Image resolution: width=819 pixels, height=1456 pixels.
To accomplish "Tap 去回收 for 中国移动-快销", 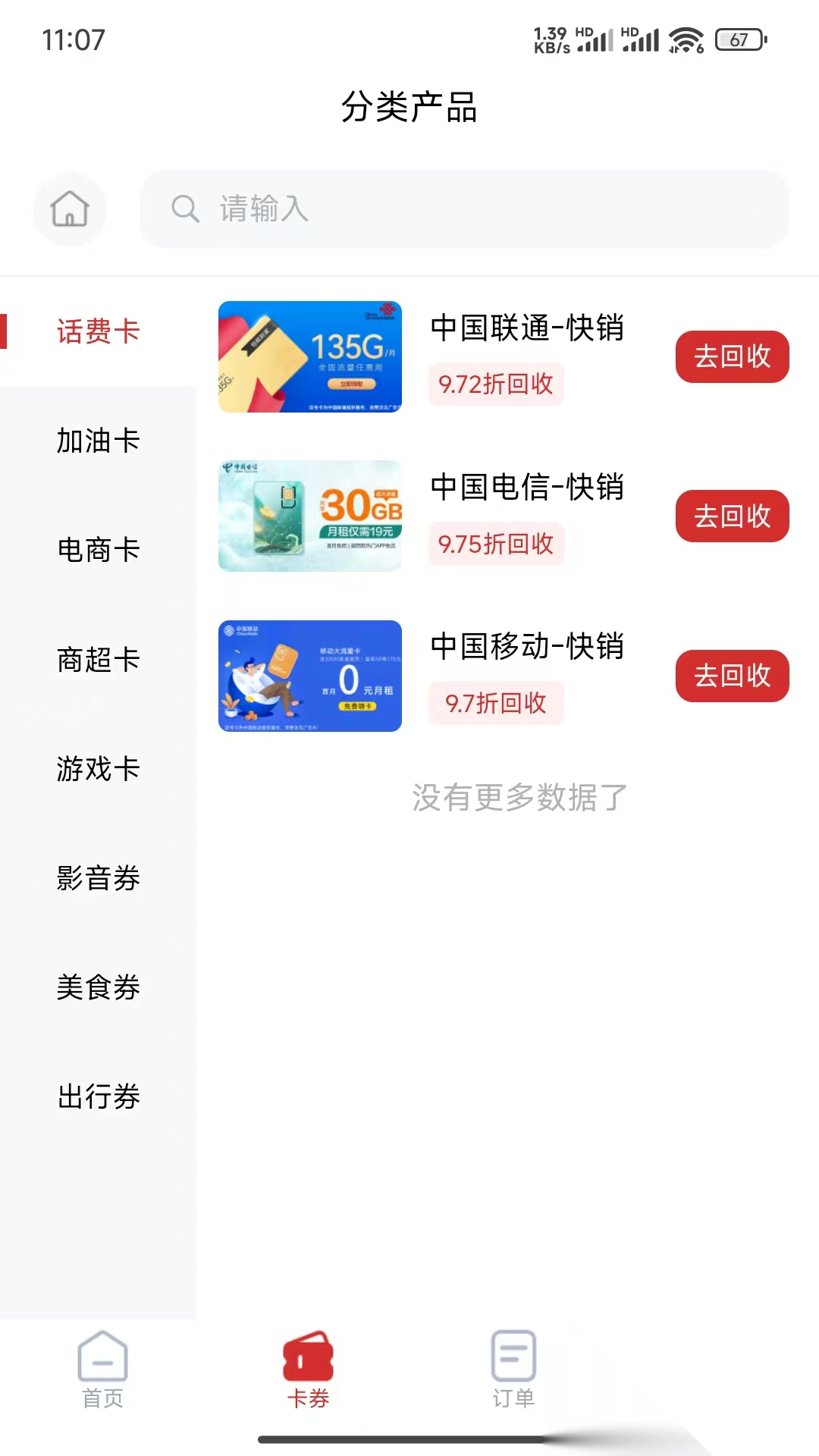I will pyautogui.click(x=731, y=676).
